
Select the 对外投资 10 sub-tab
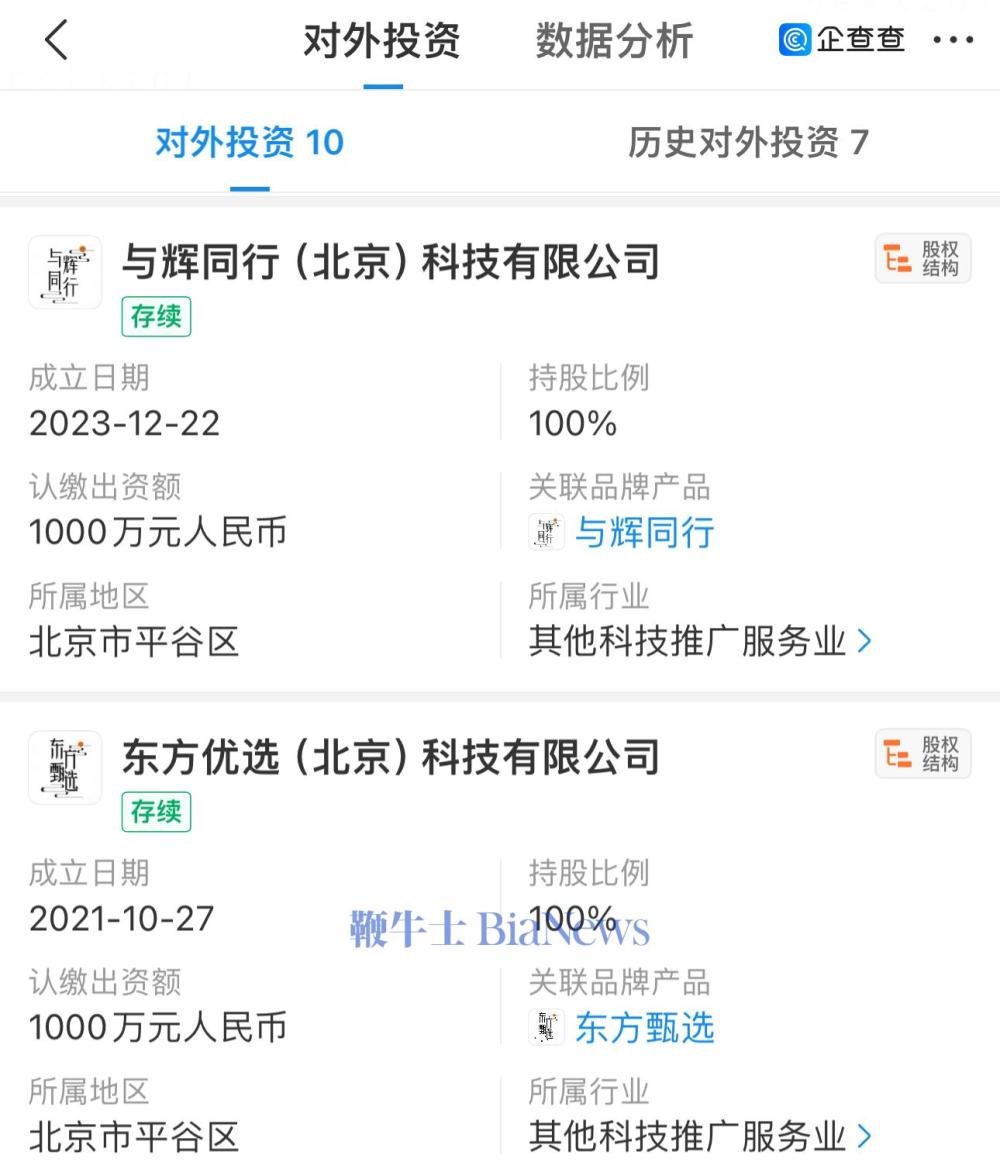click(x=249, y=143)
